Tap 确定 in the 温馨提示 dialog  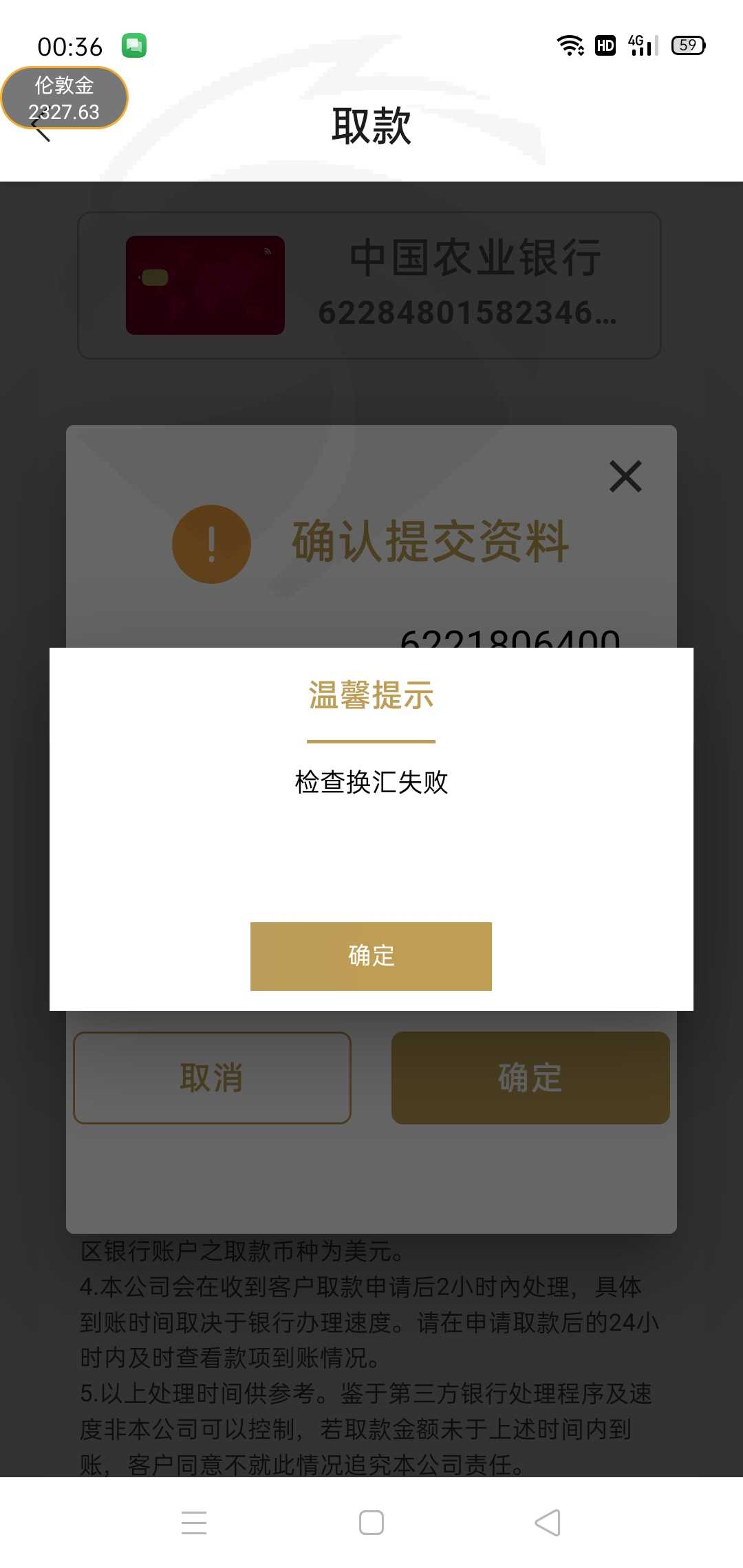pos(371,956)
